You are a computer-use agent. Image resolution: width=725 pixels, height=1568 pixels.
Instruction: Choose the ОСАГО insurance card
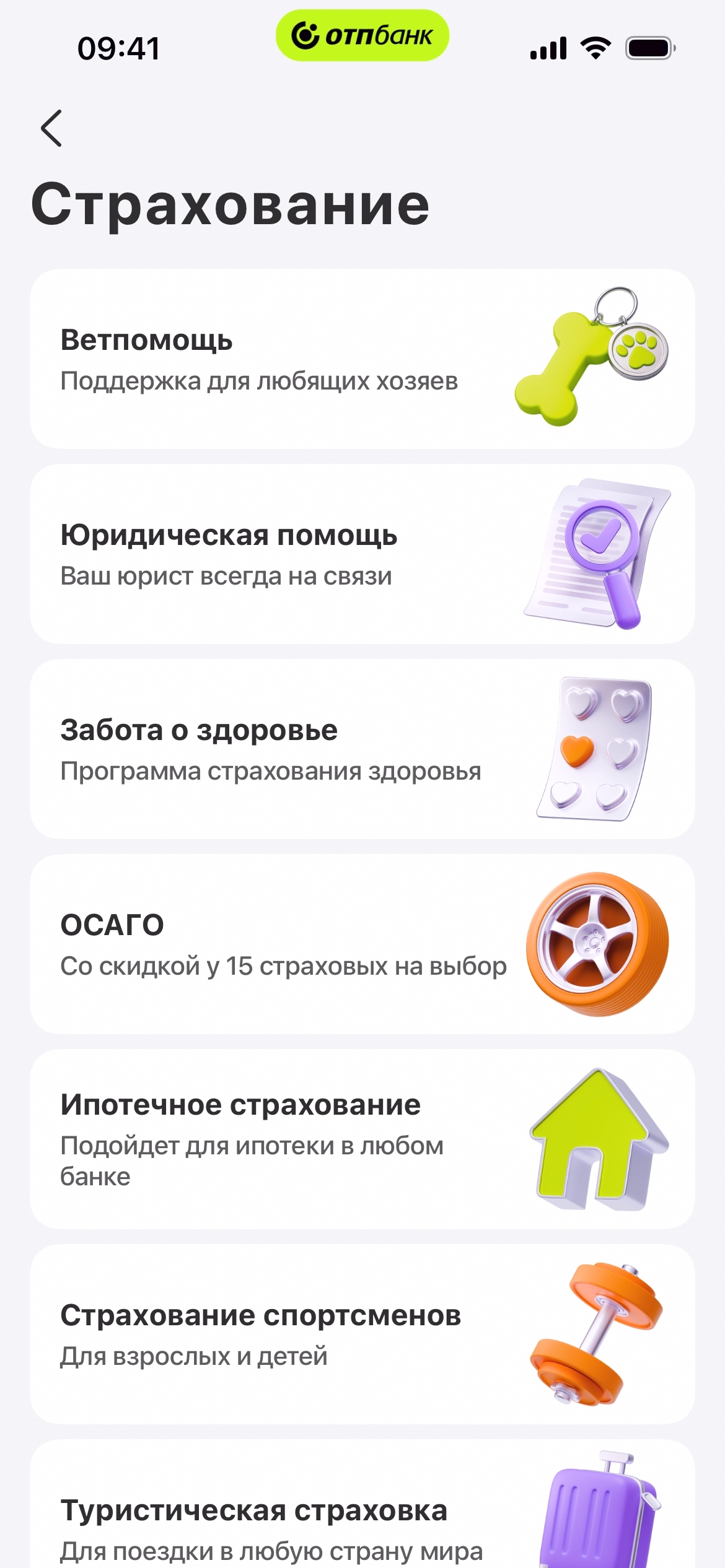point(362,944)
